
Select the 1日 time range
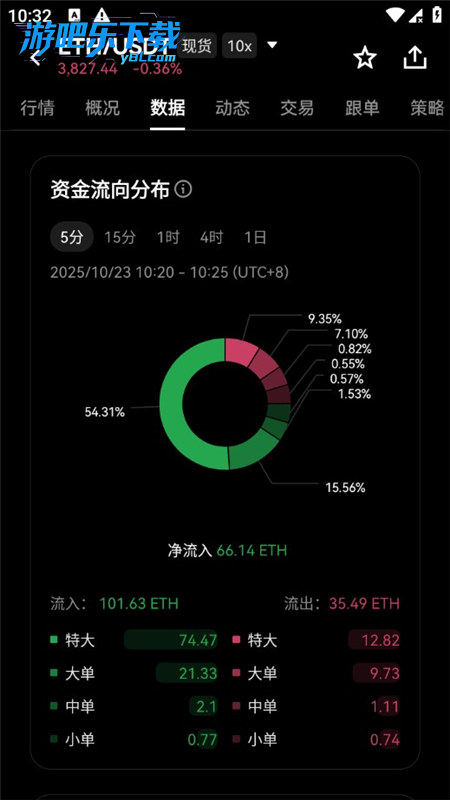pyautogui.click(x=255, y=237)
